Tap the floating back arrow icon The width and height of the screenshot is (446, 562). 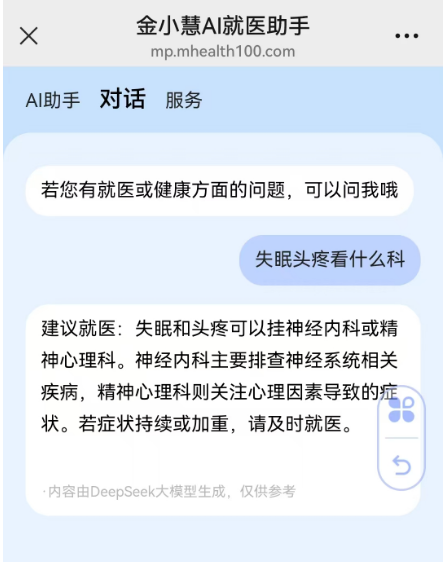click(402, 465)
